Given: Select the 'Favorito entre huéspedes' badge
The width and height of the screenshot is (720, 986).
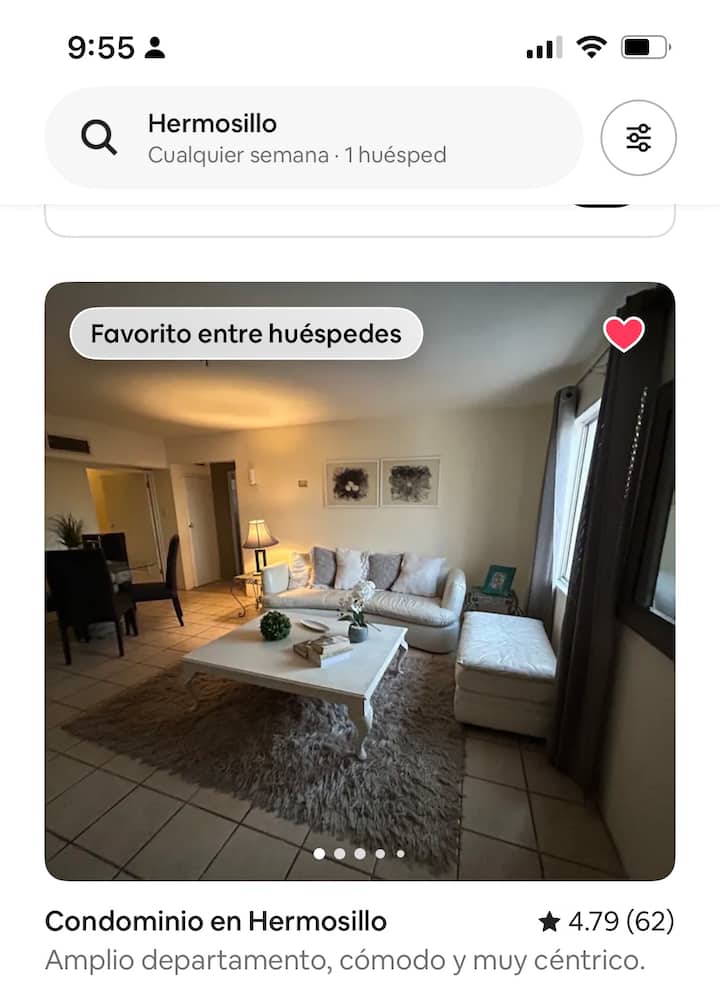Looking at the screenshot, I should (x=246, y=334).
